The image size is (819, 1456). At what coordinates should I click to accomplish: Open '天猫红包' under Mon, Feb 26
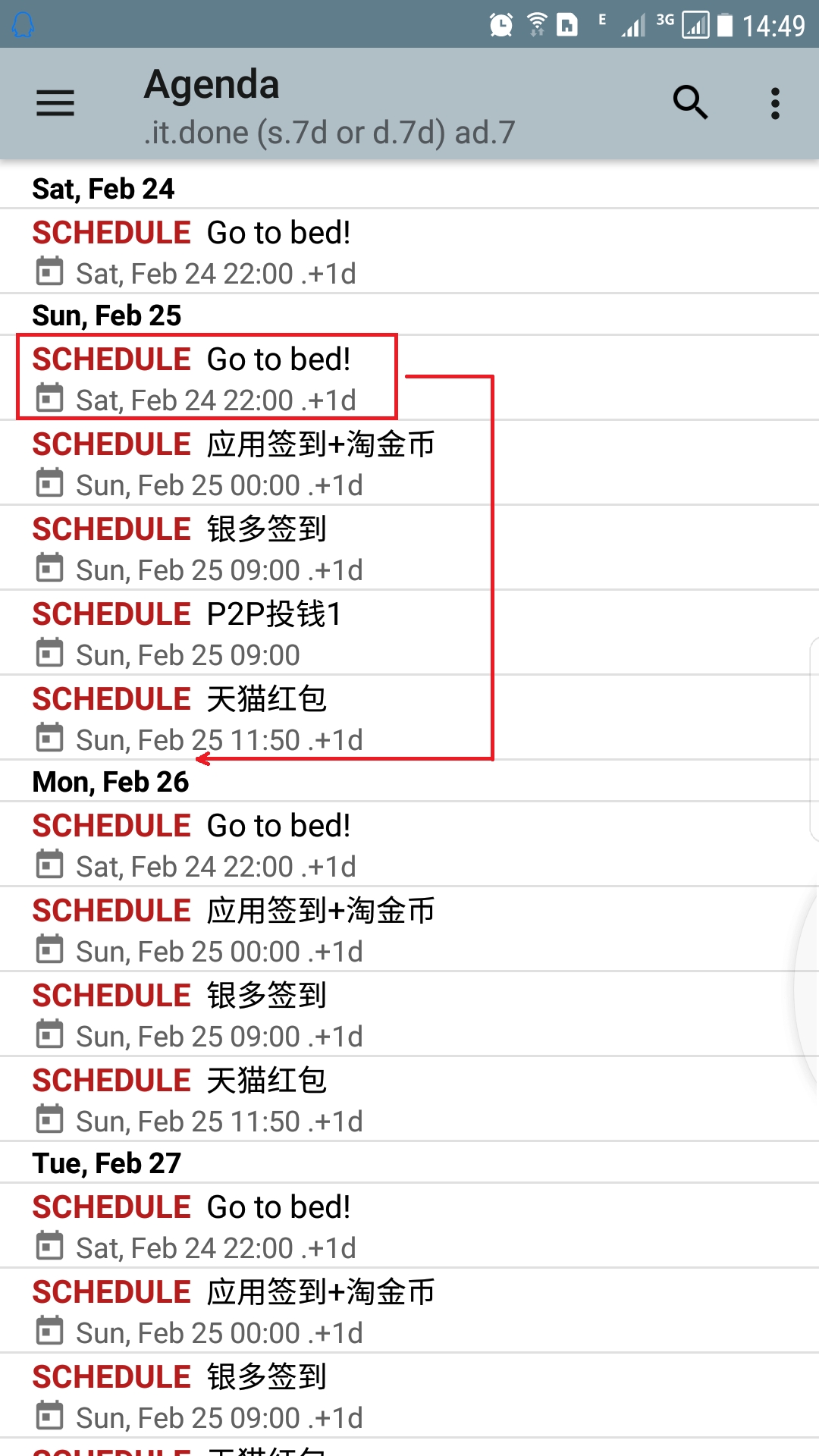pyautogui.click(x=409, y=1100)
